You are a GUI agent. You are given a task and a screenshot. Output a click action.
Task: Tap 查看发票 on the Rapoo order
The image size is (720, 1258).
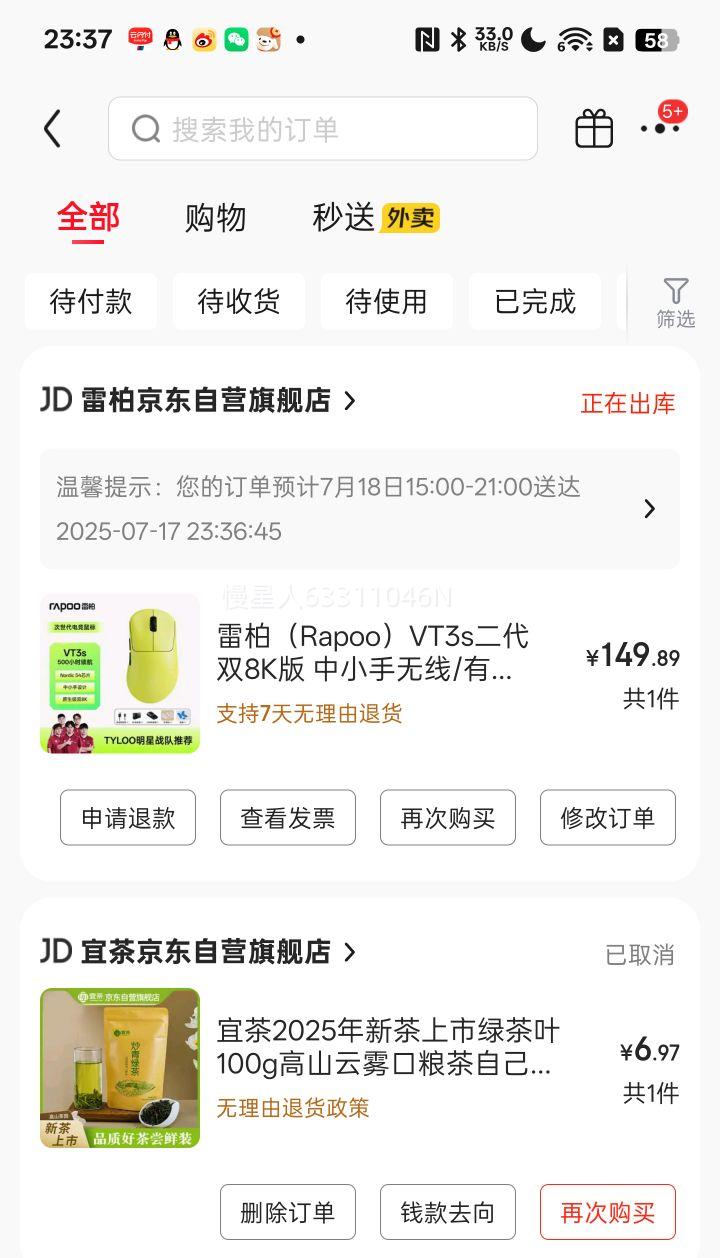288,817
